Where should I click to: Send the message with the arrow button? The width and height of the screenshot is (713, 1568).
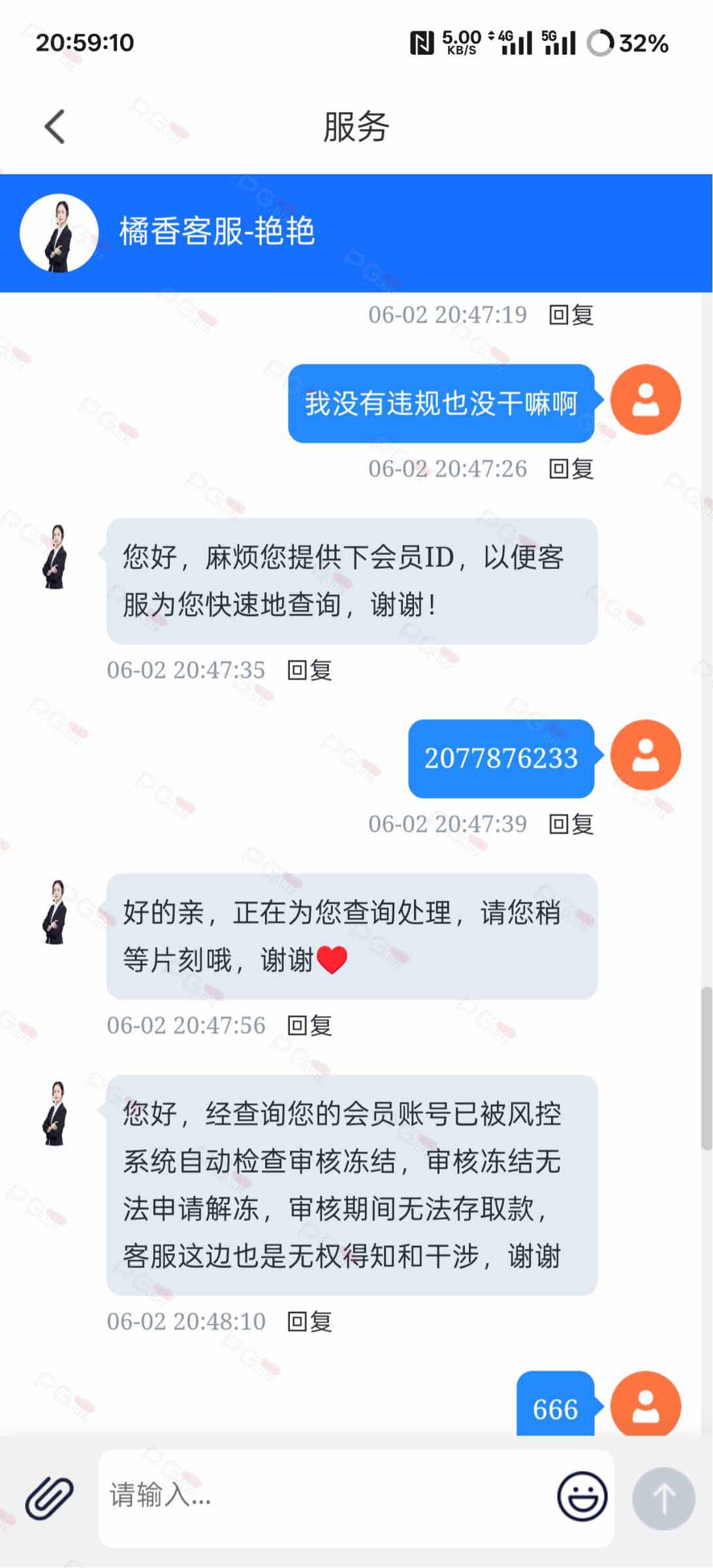(x=663, y=1497)
